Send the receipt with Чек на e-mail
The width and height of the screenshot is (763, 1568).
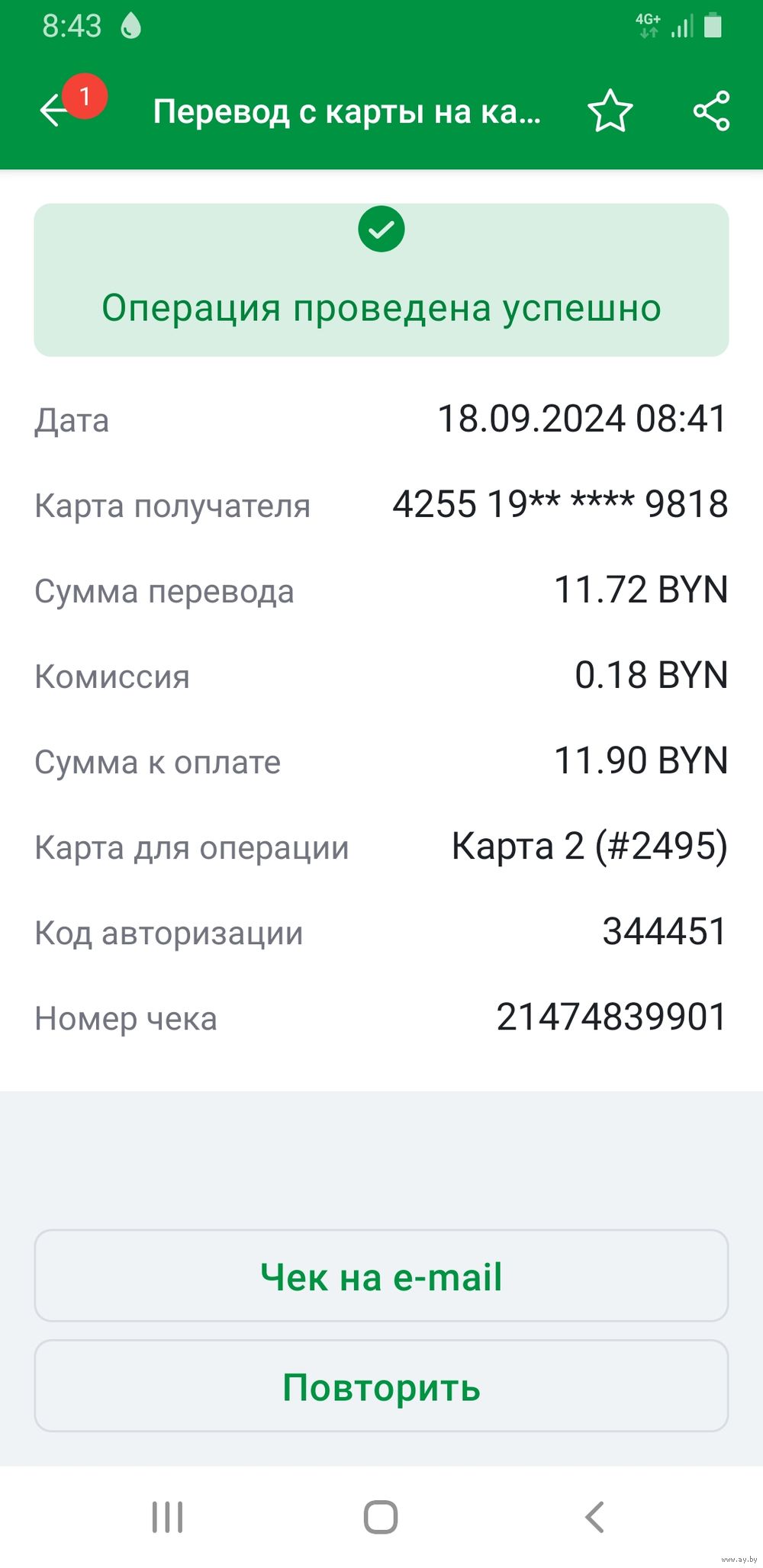tap(381, 1275)
